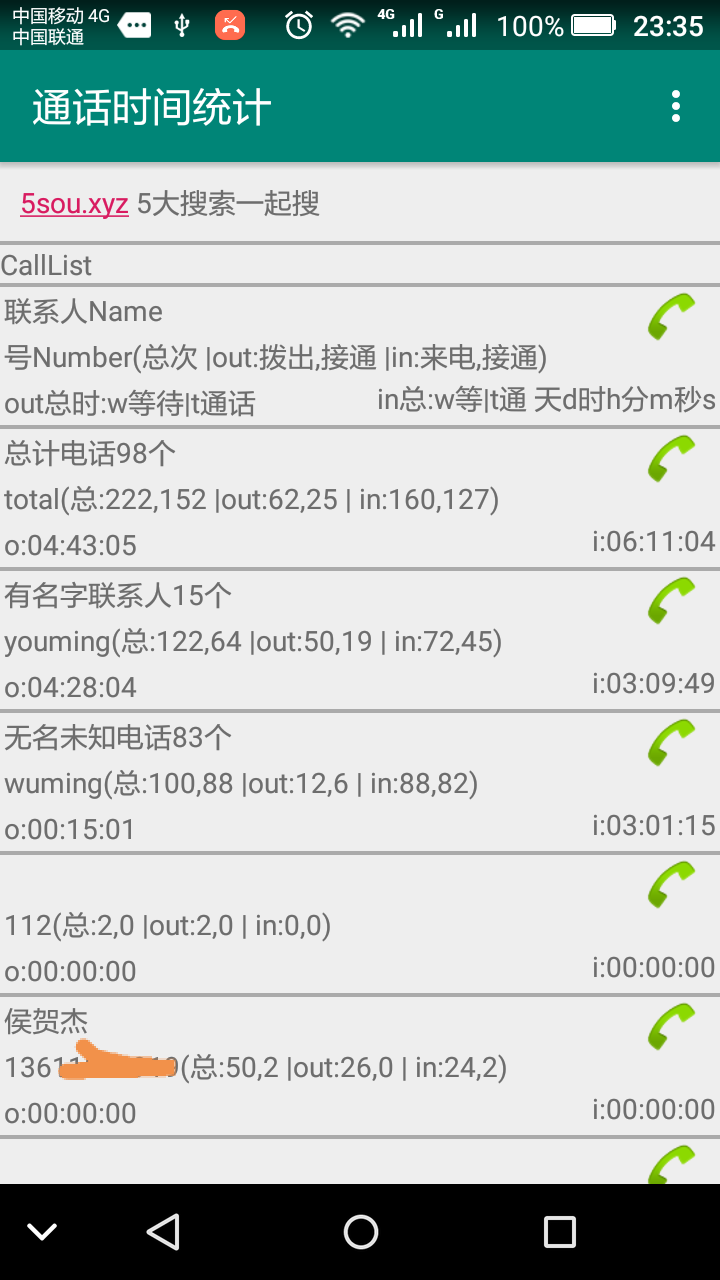This screenshot has width=720, height=1280.
Task: Go back using the system back button
Action: point(162,1232)
